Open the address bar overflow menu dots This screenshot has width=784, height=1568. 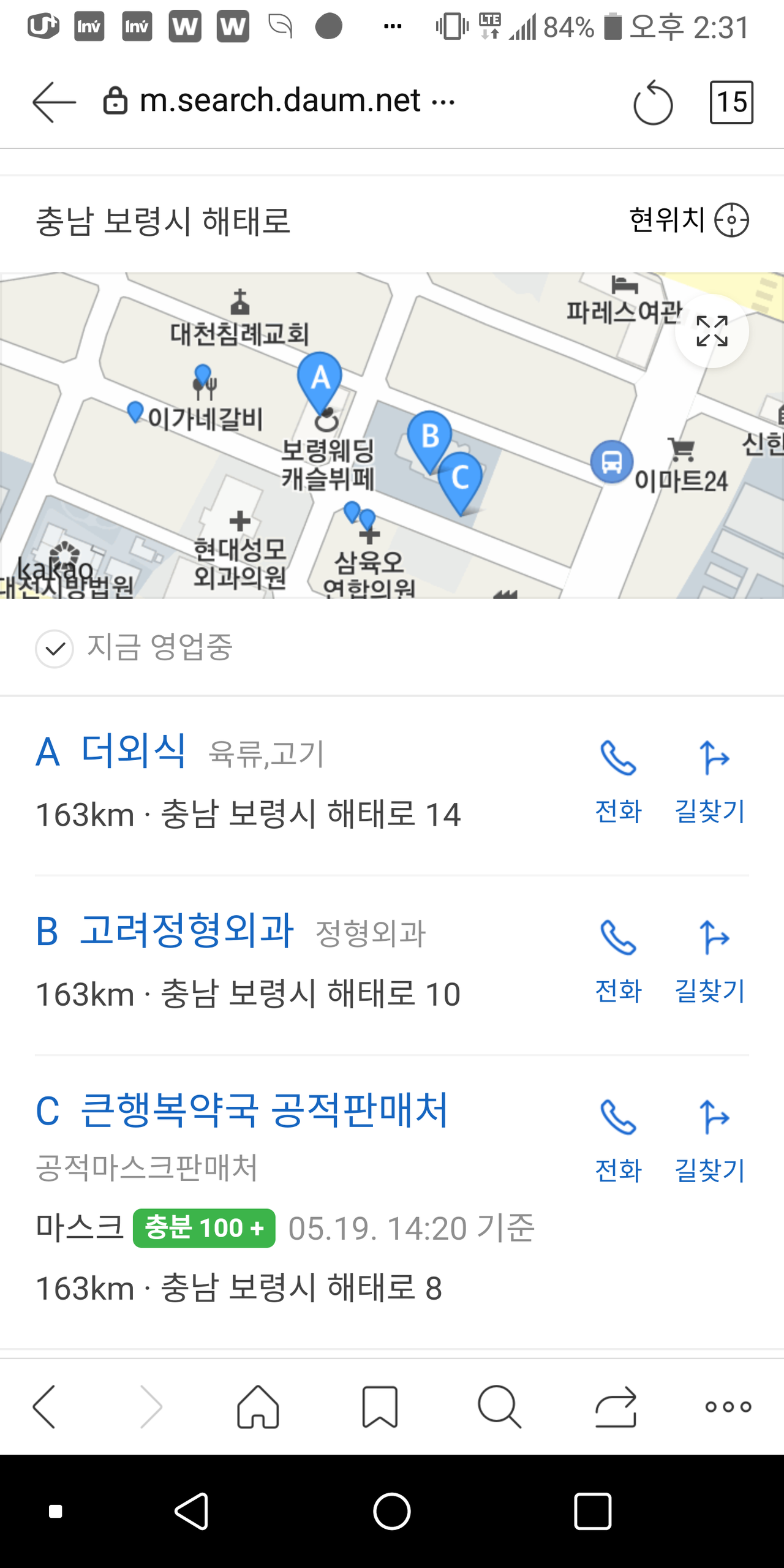[x=443, y=101]
